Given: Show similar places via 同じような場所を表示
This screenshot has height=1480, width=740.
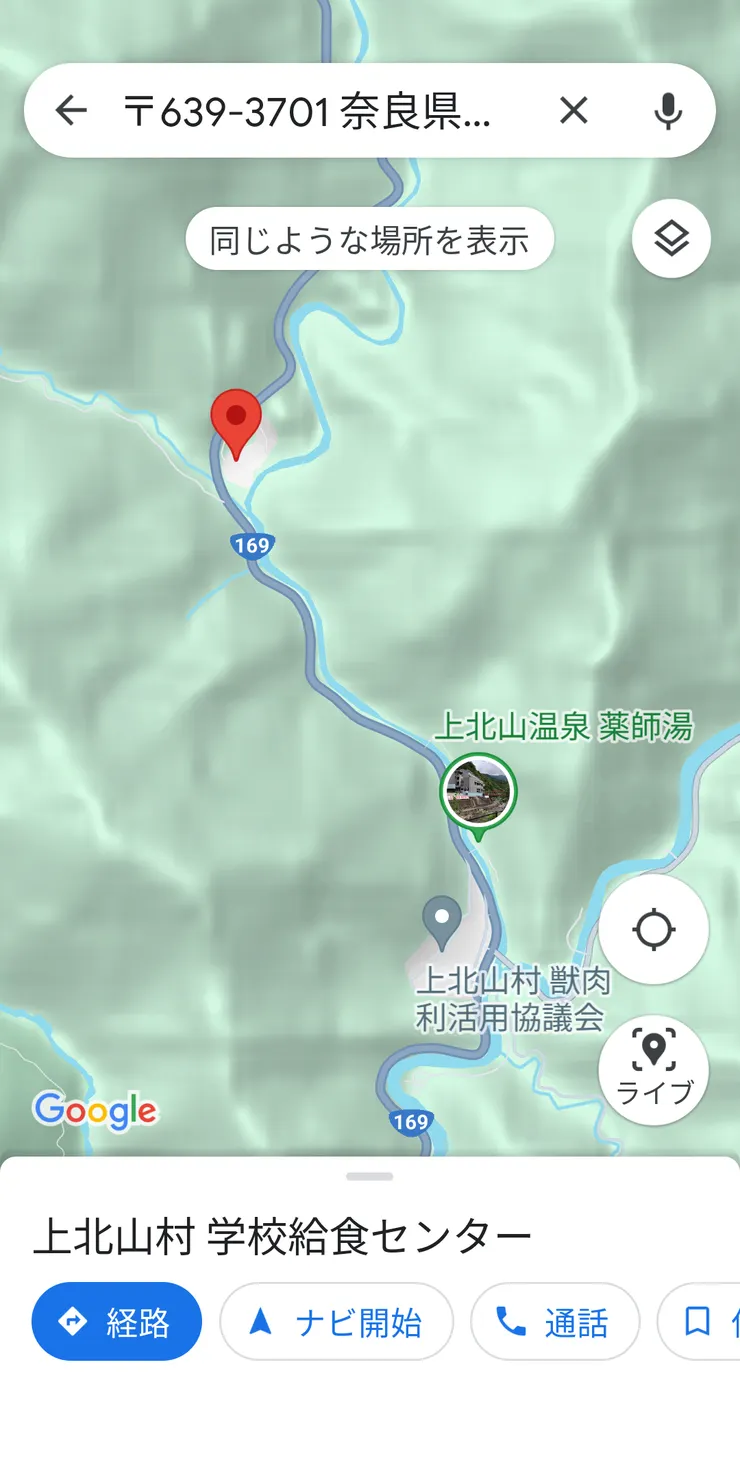Looking at the screenshot, I should click(370, 238).
